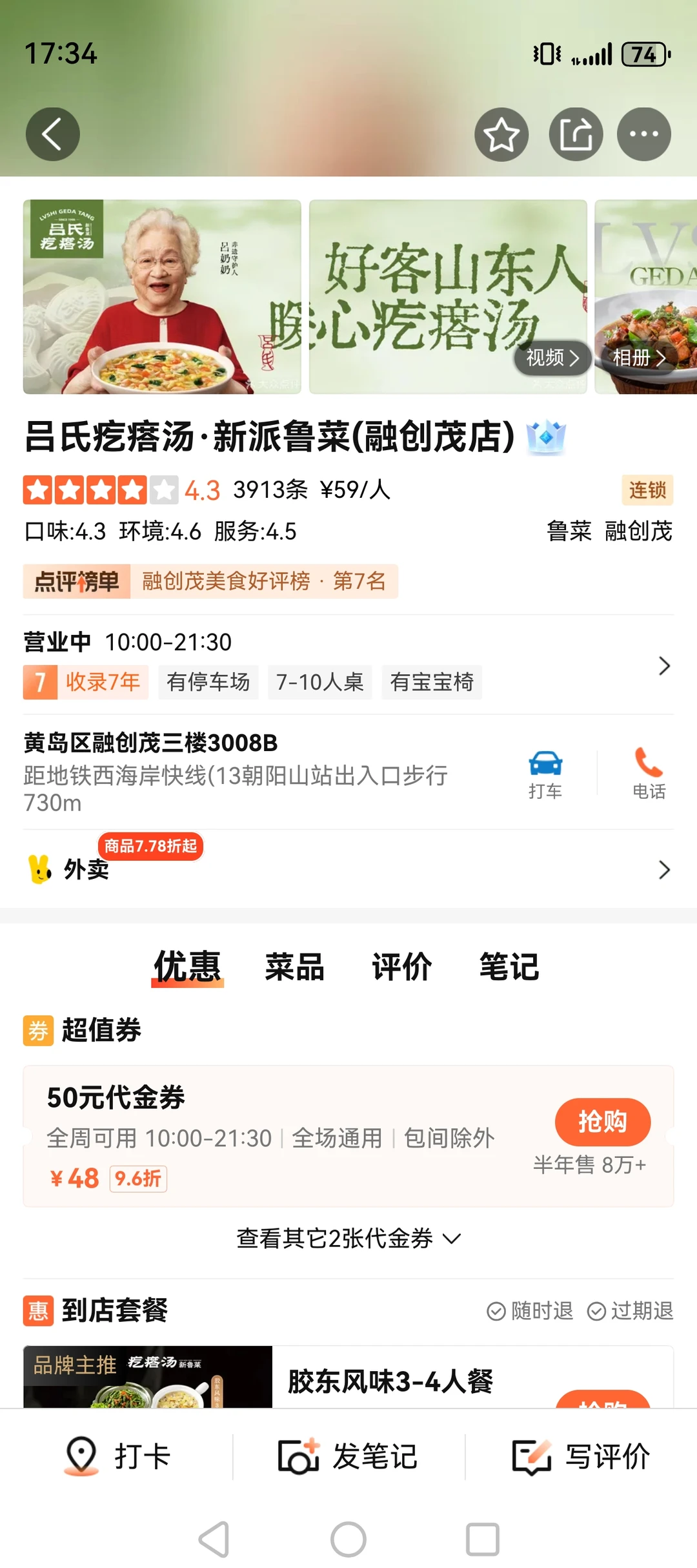The image size is (697, 1568).
Task: Share this restaurant page
Action: pyautogui.click(x=576, y=134)
